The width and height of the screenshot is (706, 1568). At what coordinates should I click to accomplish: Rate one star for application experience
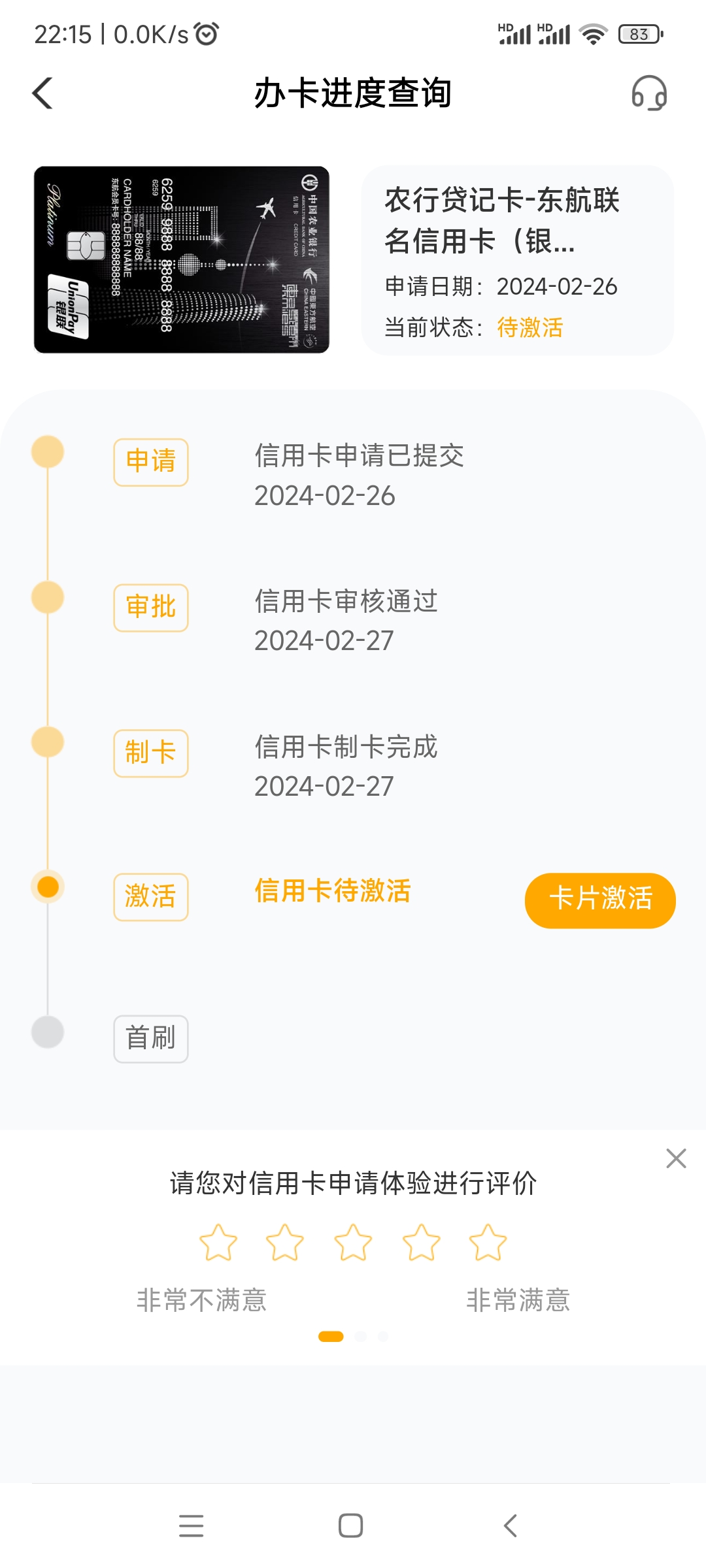(218, 1242)
